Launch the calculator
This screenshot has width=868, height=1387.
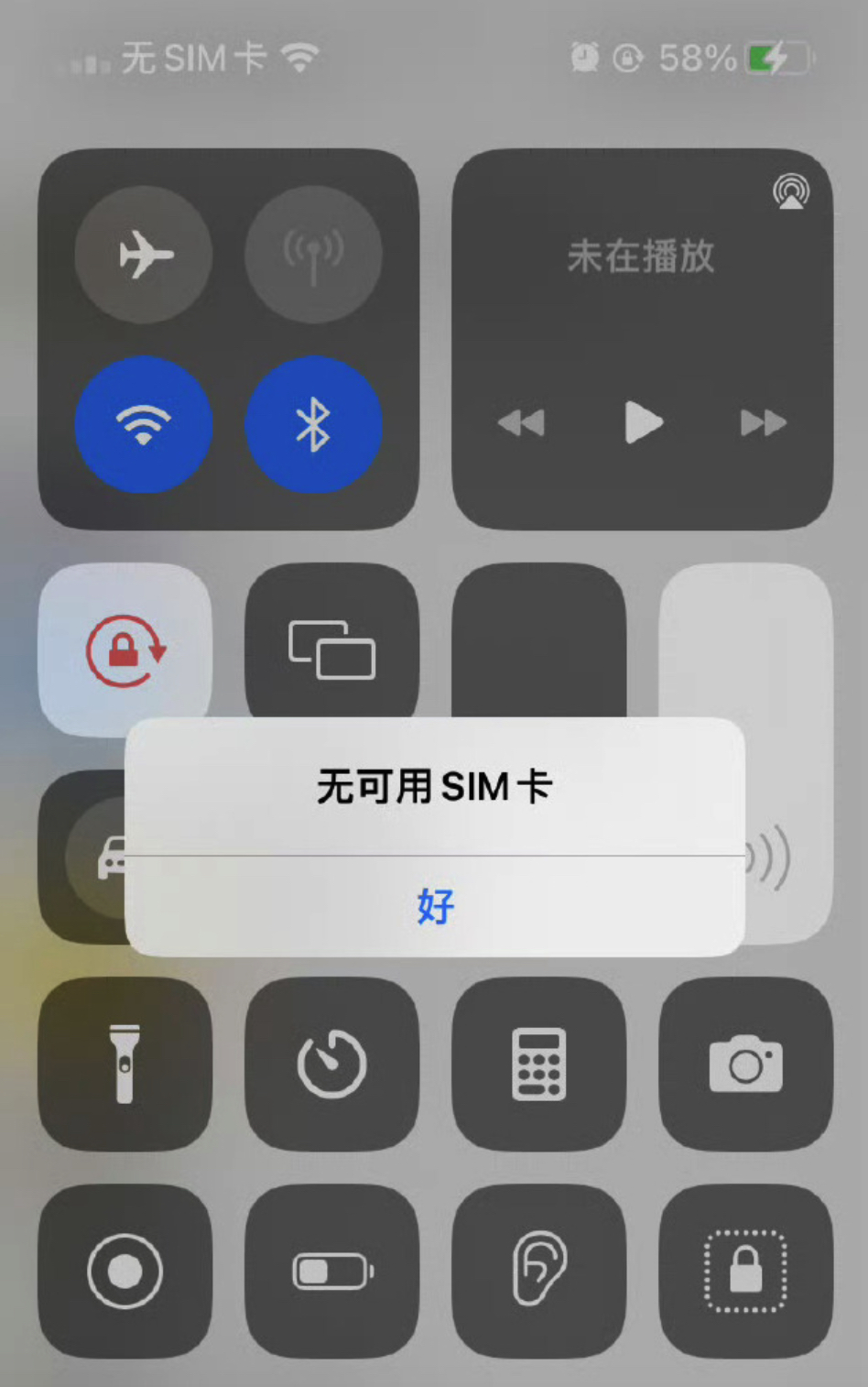point(538,1064)
